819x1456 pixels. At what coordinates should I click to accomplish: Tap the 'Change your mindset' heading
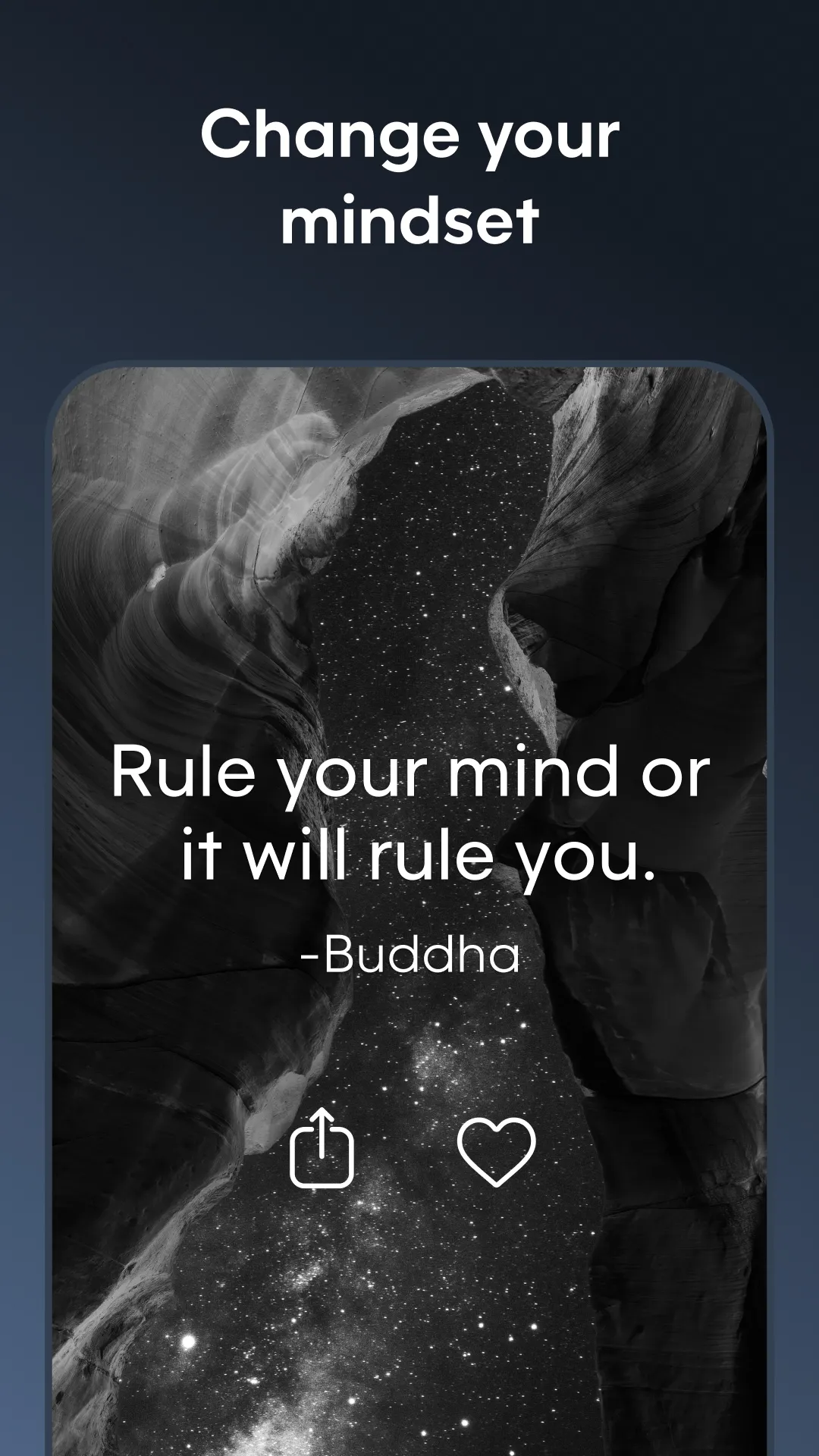pos(409,174)
